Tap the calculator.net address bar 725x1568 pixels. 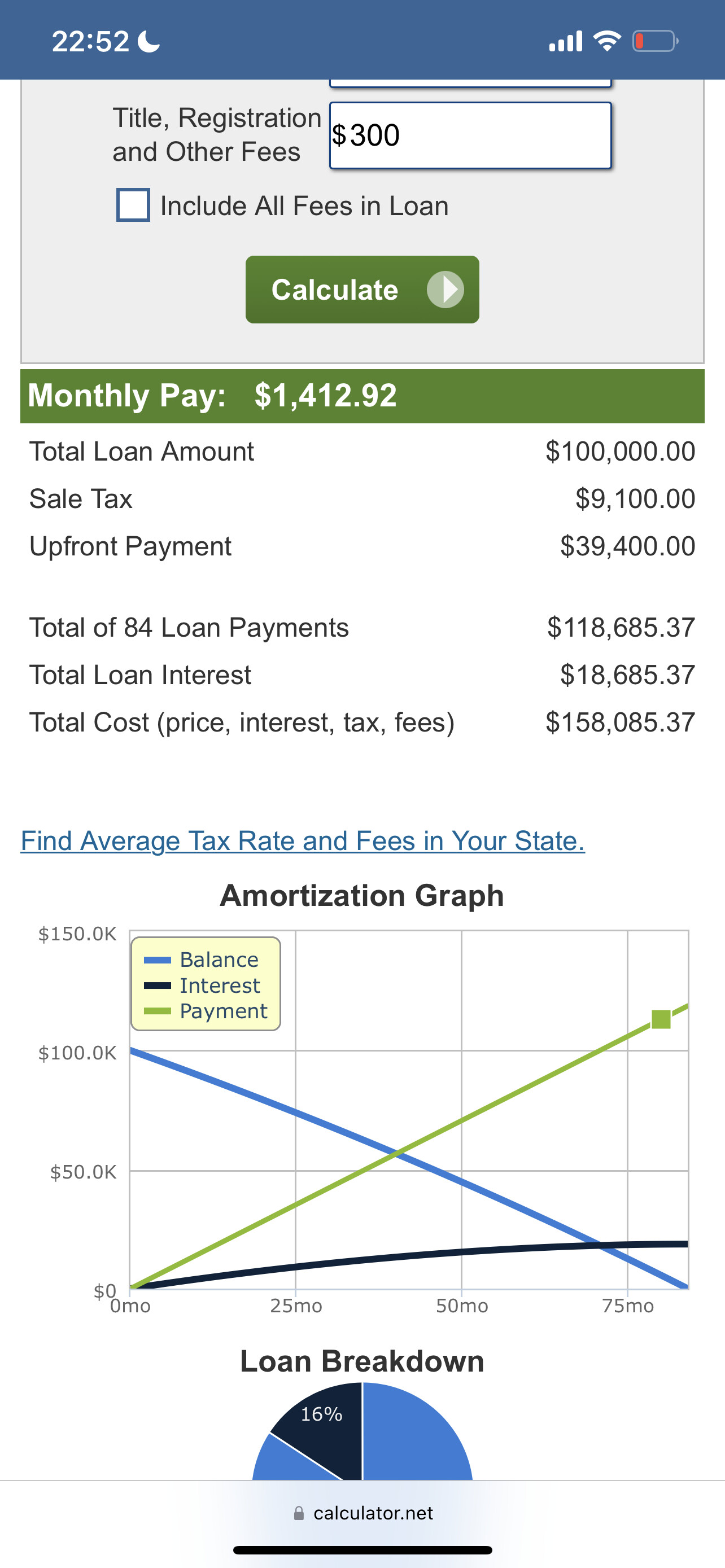pos(363,1513)
